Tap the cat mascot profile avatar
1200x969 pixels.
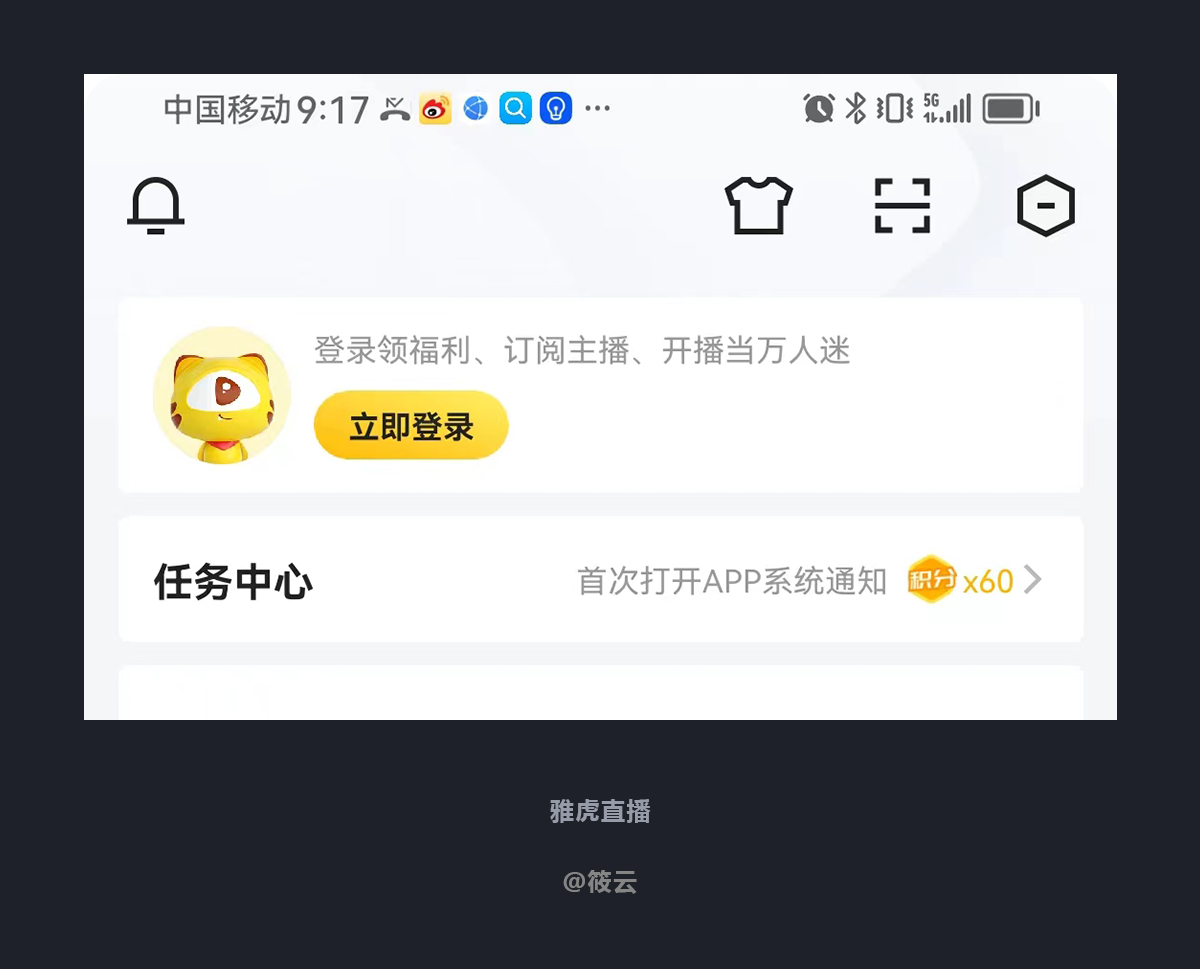222,396
